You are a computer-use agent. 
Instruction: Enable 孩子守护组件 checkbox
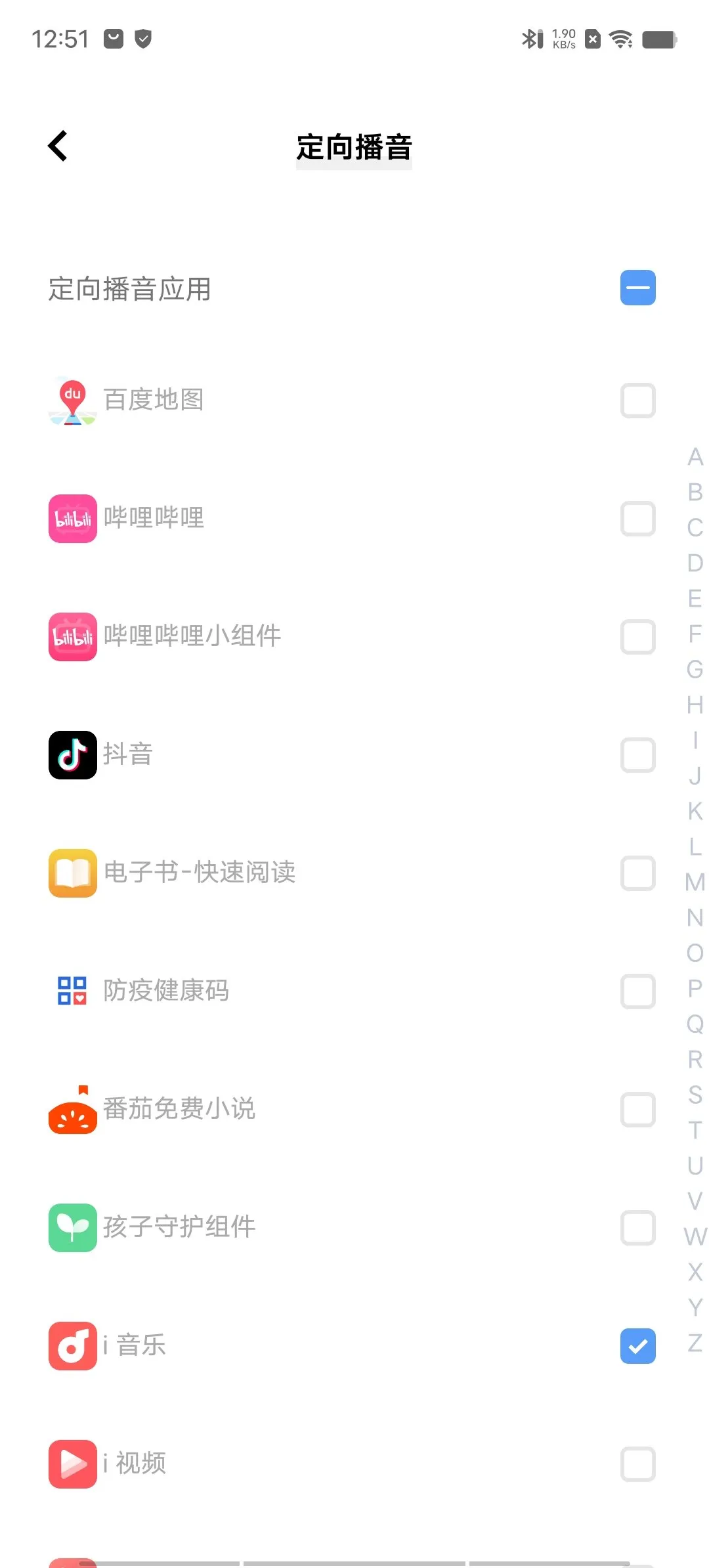tap(637, 1228)
